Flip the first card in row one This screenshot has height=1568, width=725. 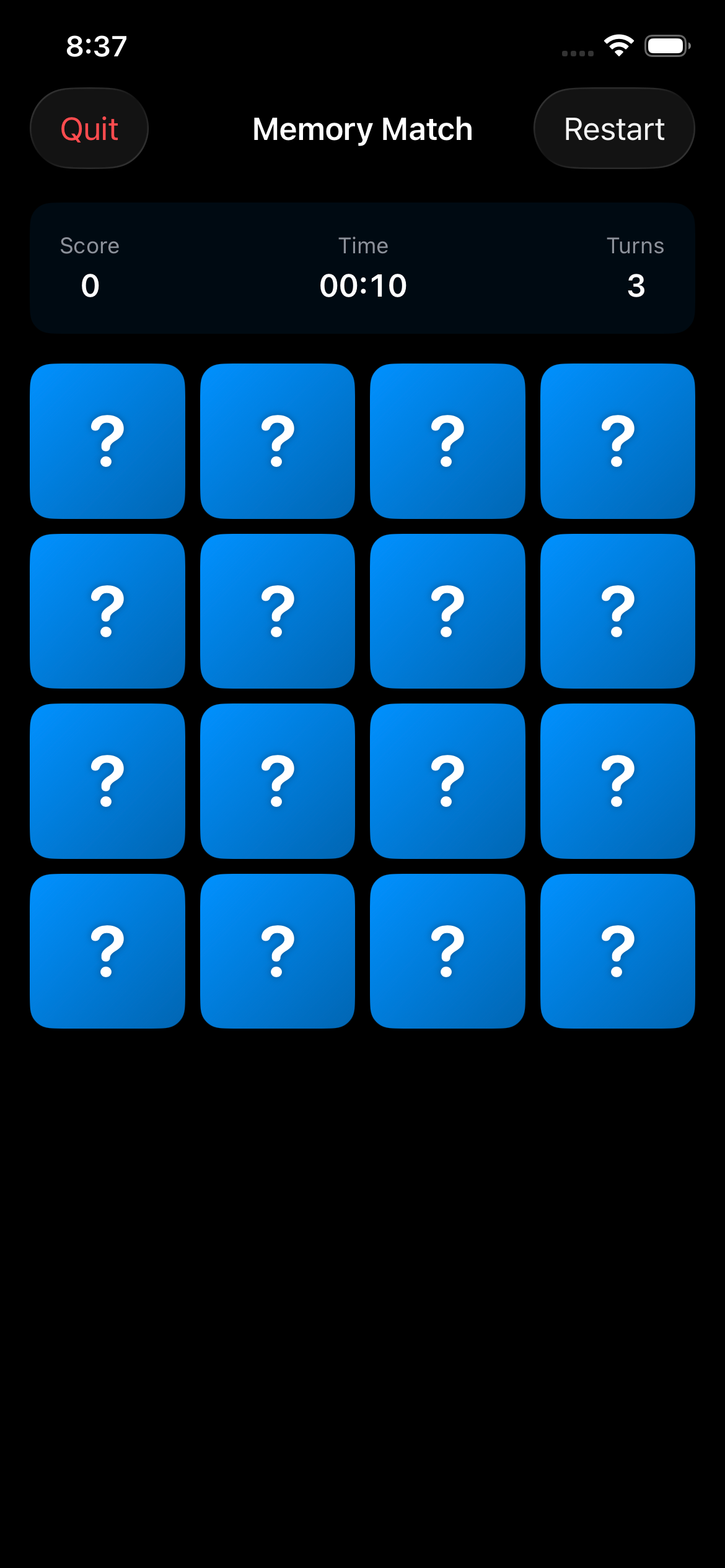107,441
